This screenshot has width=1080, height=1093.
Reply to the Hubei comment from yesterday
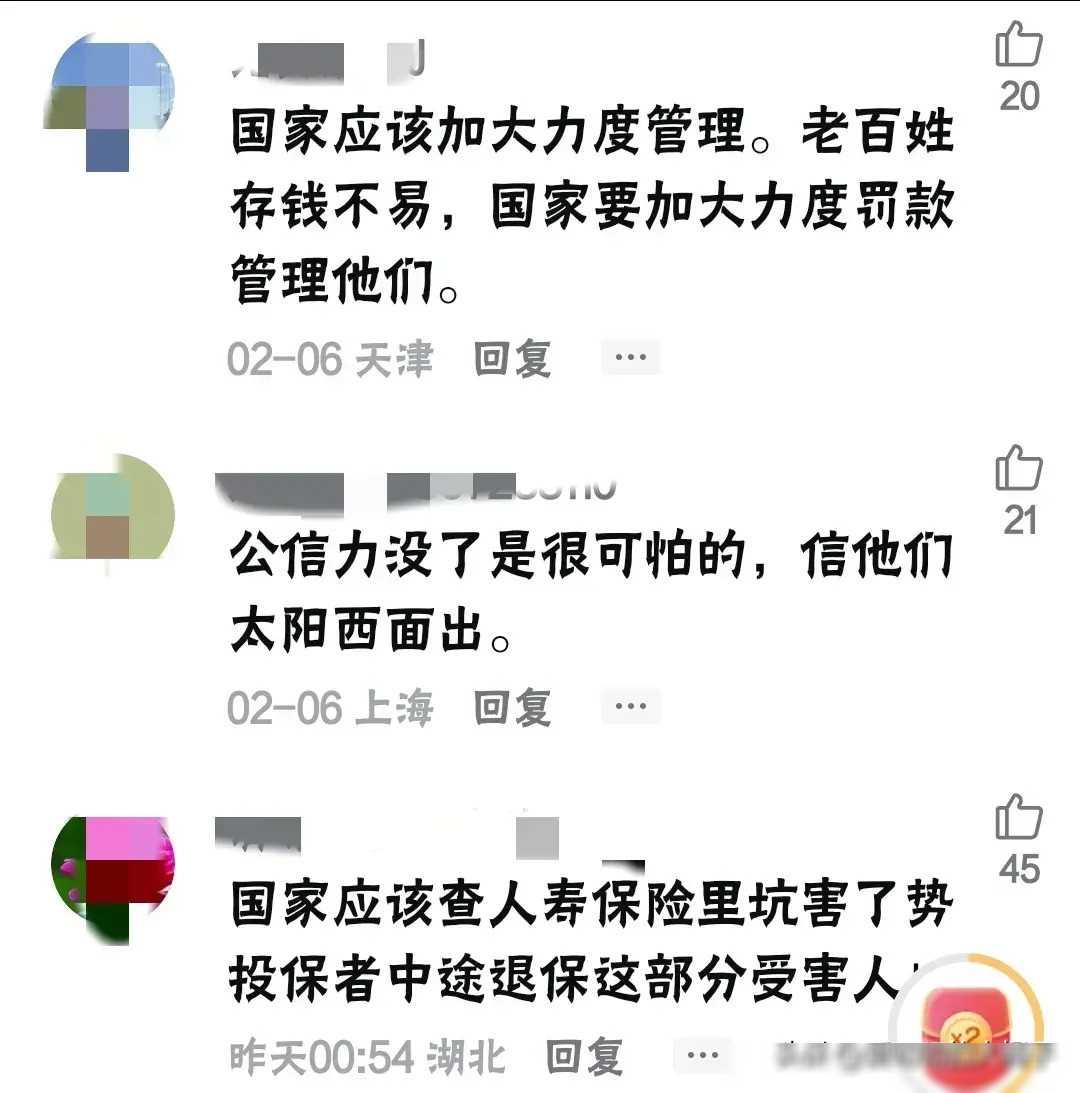click(584, 1057)
